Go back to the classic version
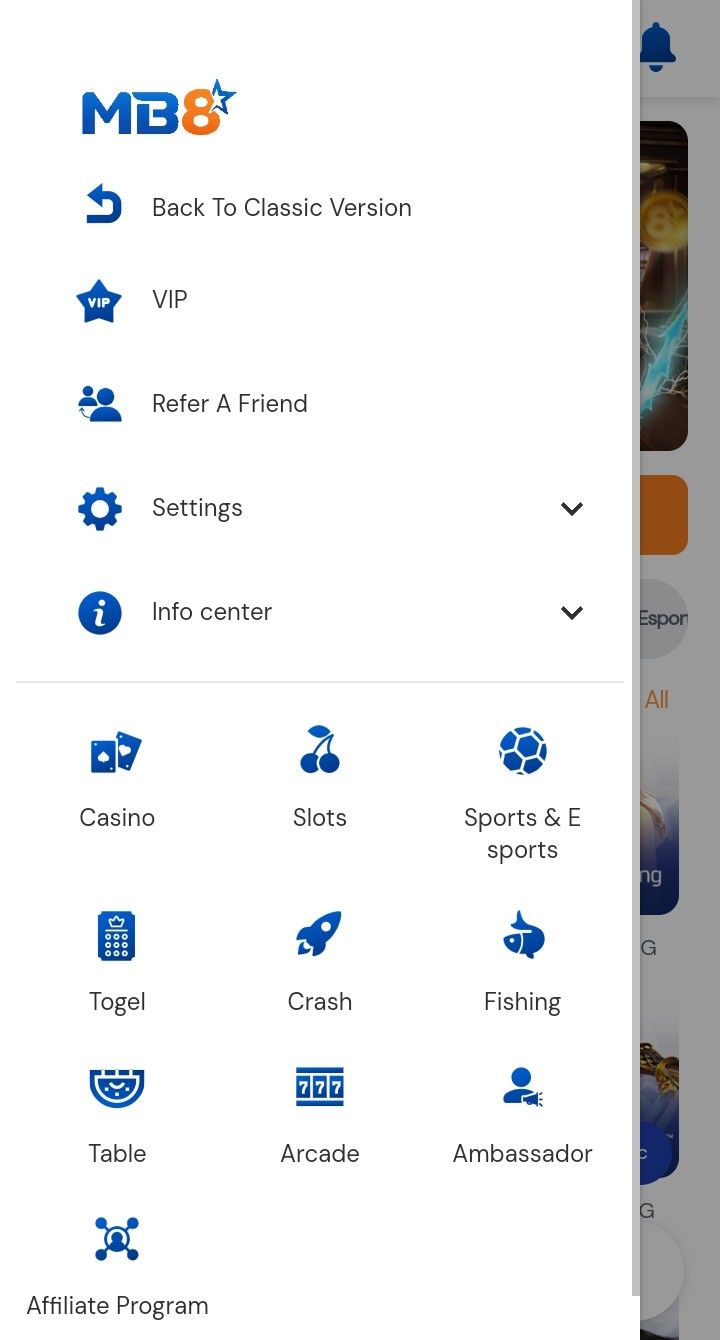Image resolution: width=720 pixels, height=1340 pixels. click(x=281, y=208)
